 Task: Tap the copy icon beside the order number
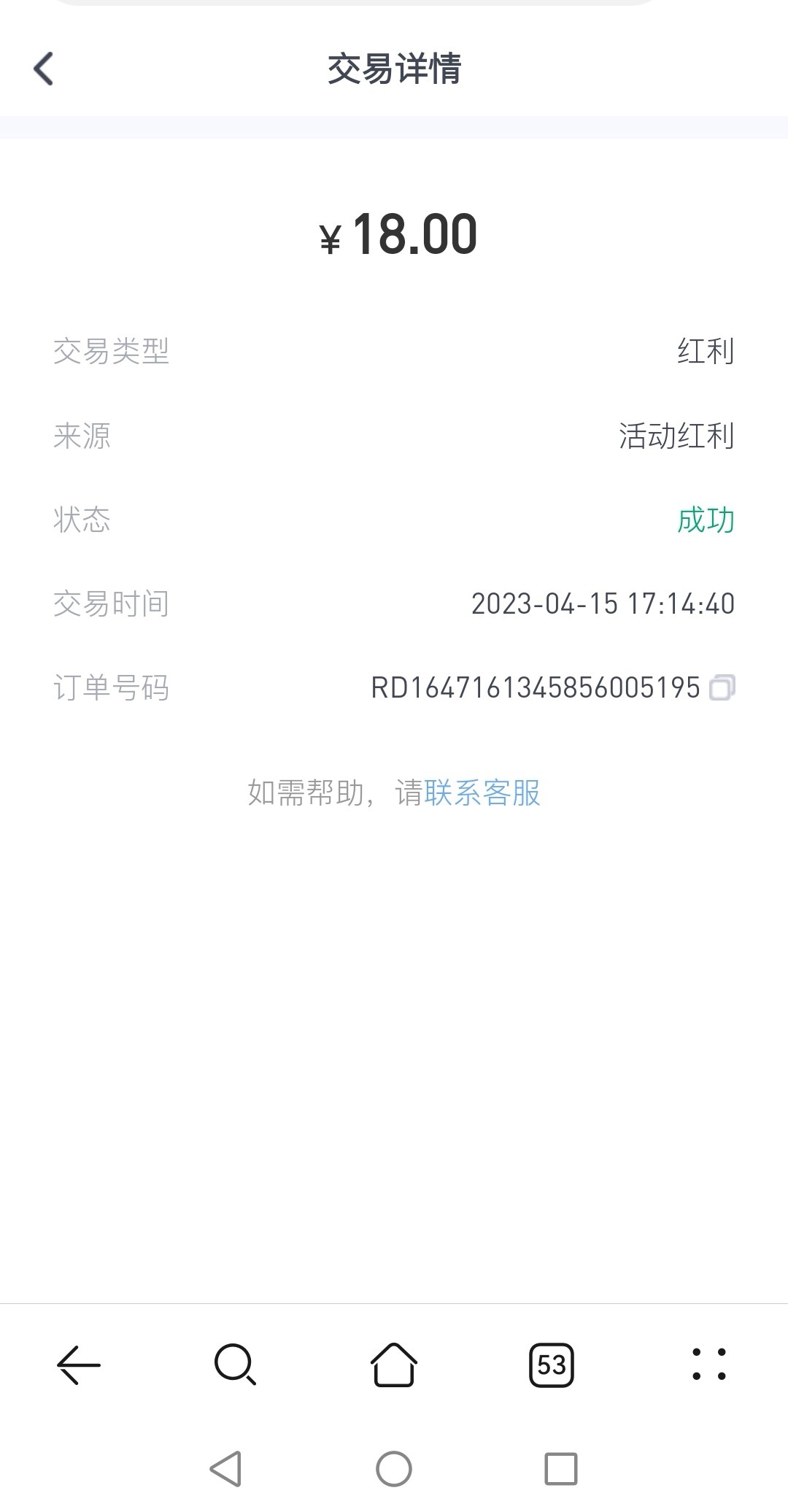724,688
